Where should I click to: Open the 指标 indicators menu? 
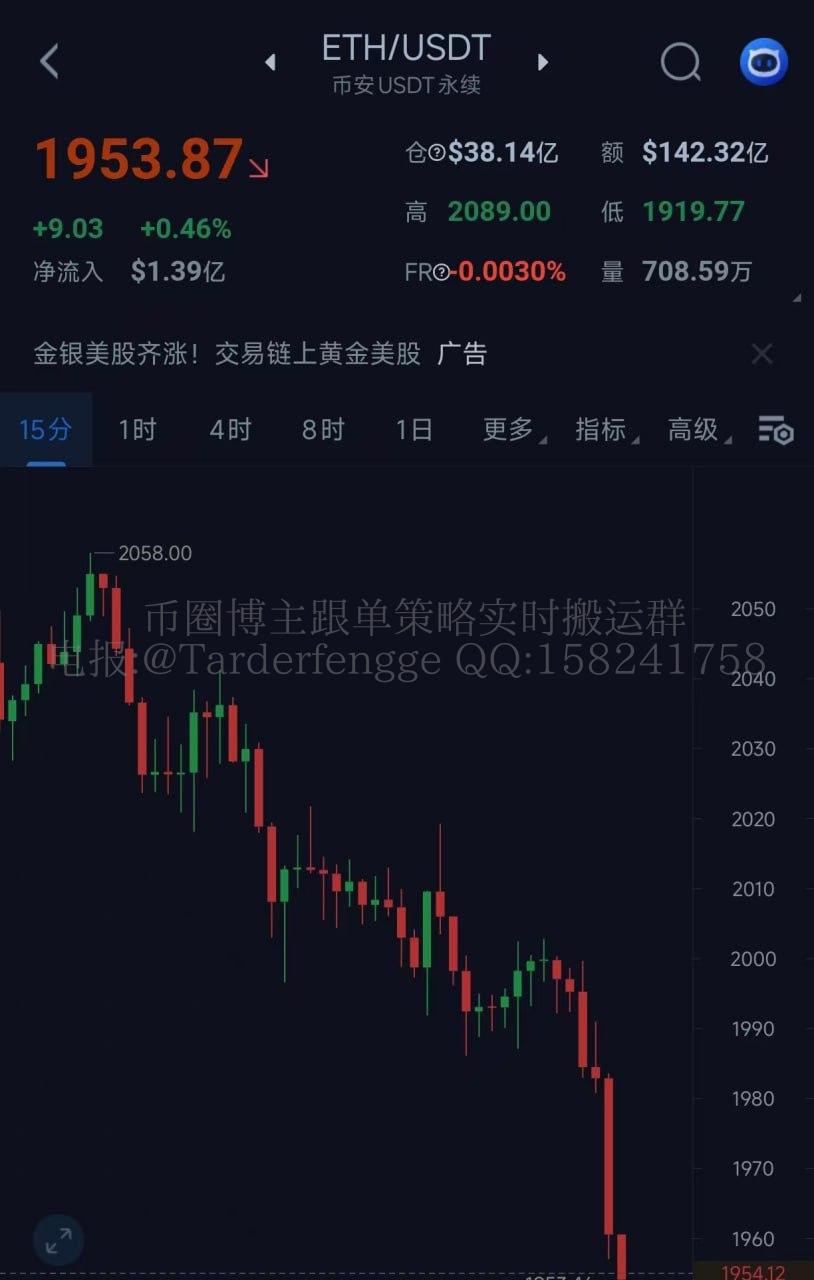pos(602,430)
